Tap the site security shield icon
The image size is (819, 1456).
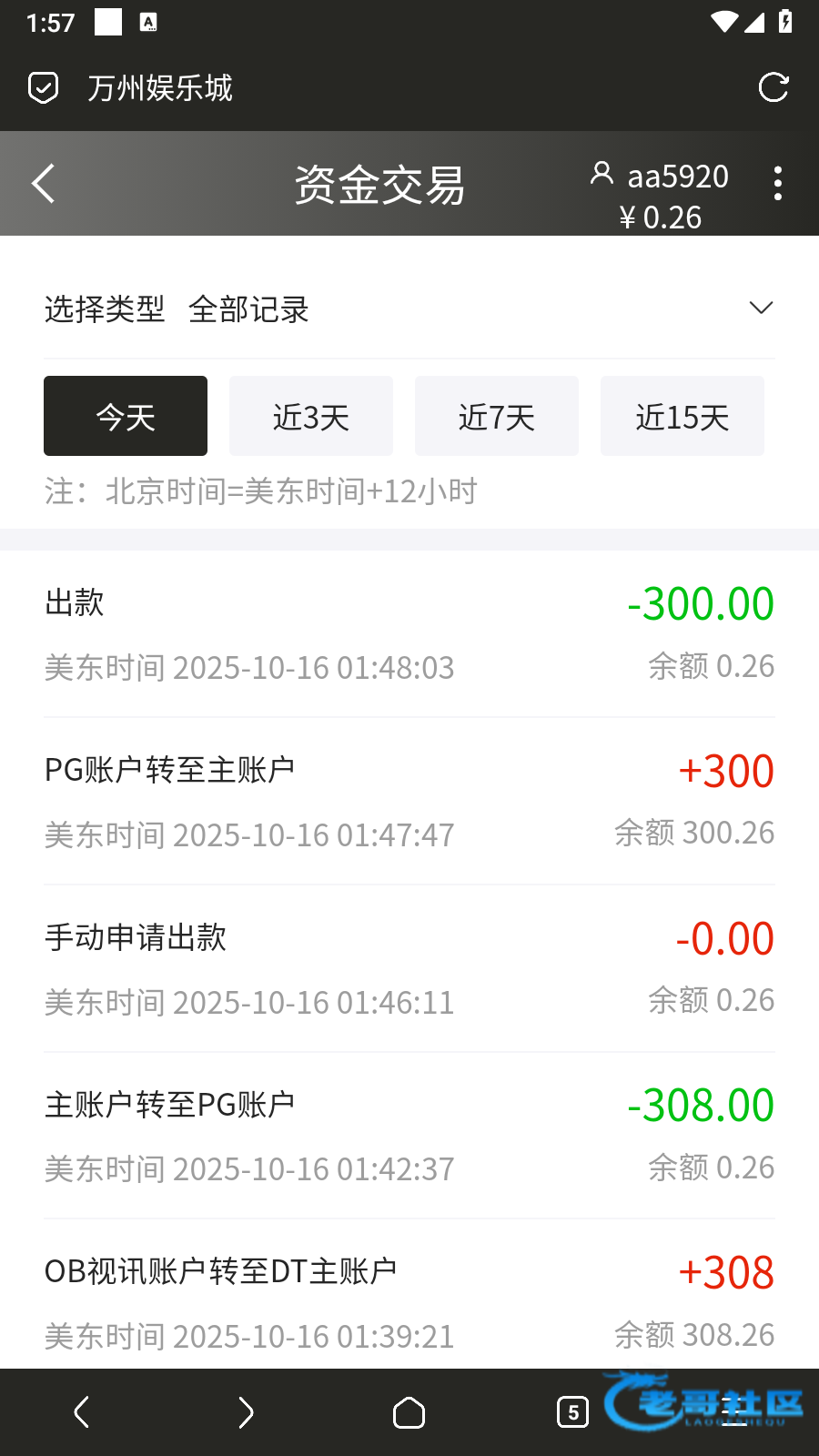(43, 88)
